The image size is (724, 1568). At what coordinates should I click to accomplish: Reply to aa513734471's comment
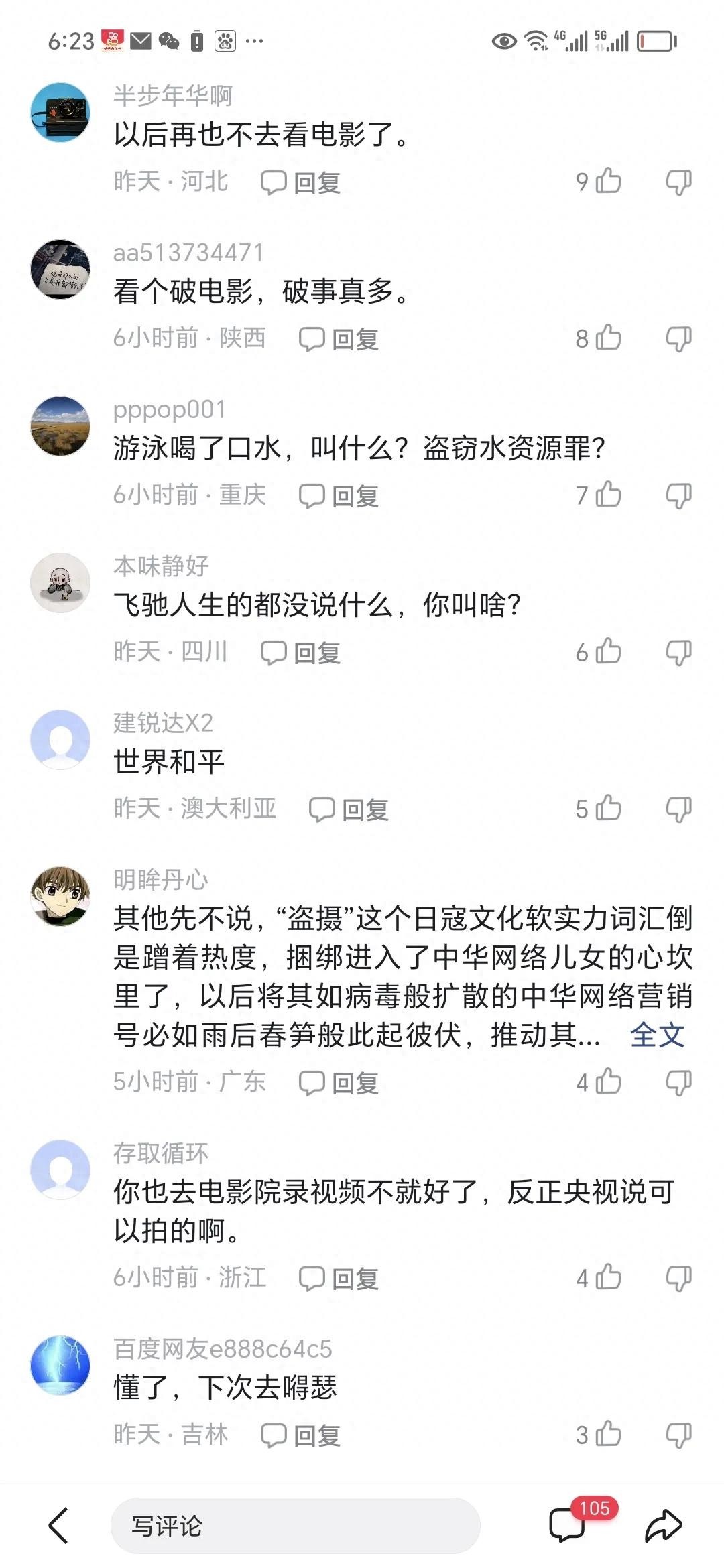click(x=339, y=339)
